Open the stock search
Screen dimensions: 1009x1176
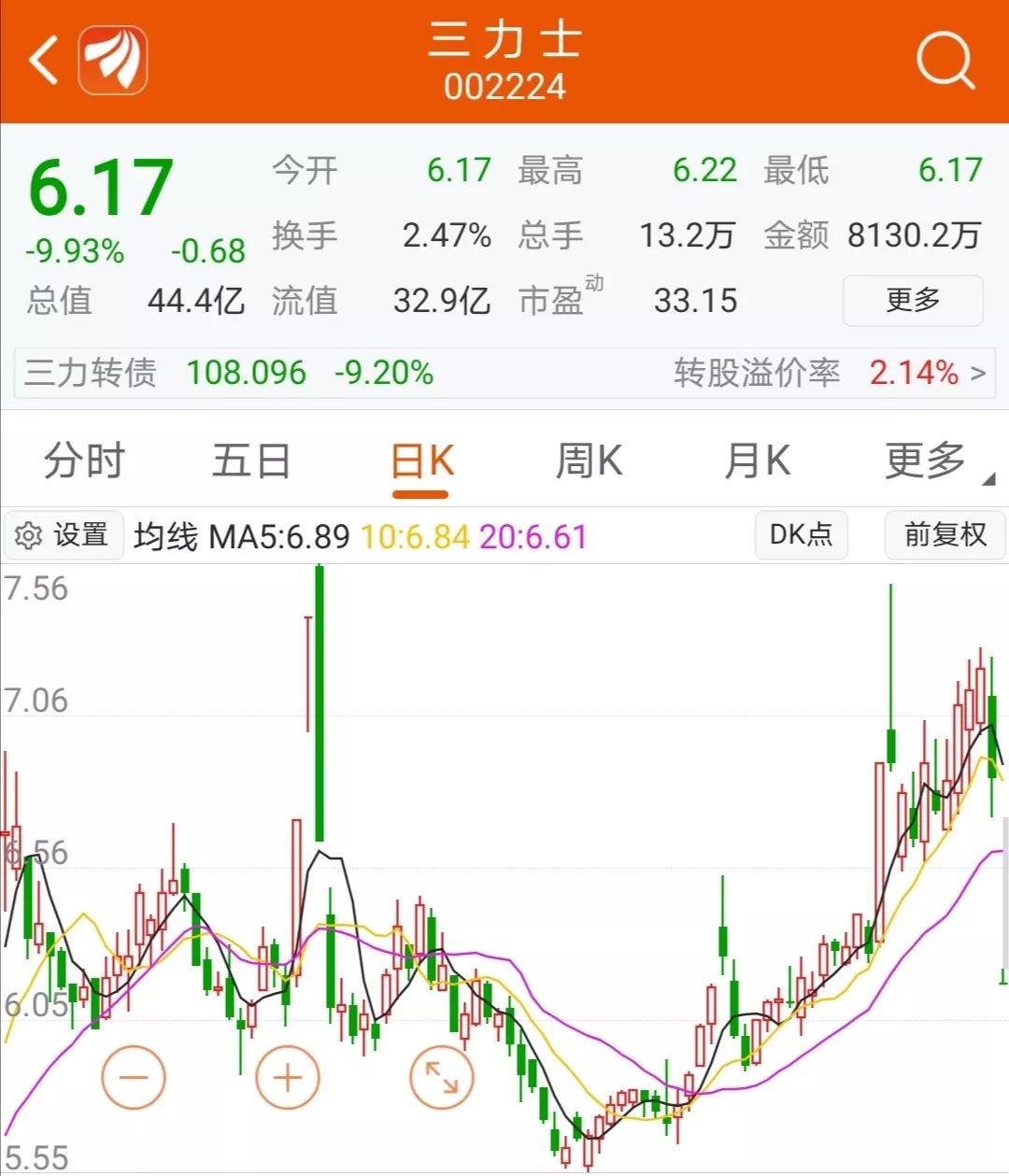[946, 61]
